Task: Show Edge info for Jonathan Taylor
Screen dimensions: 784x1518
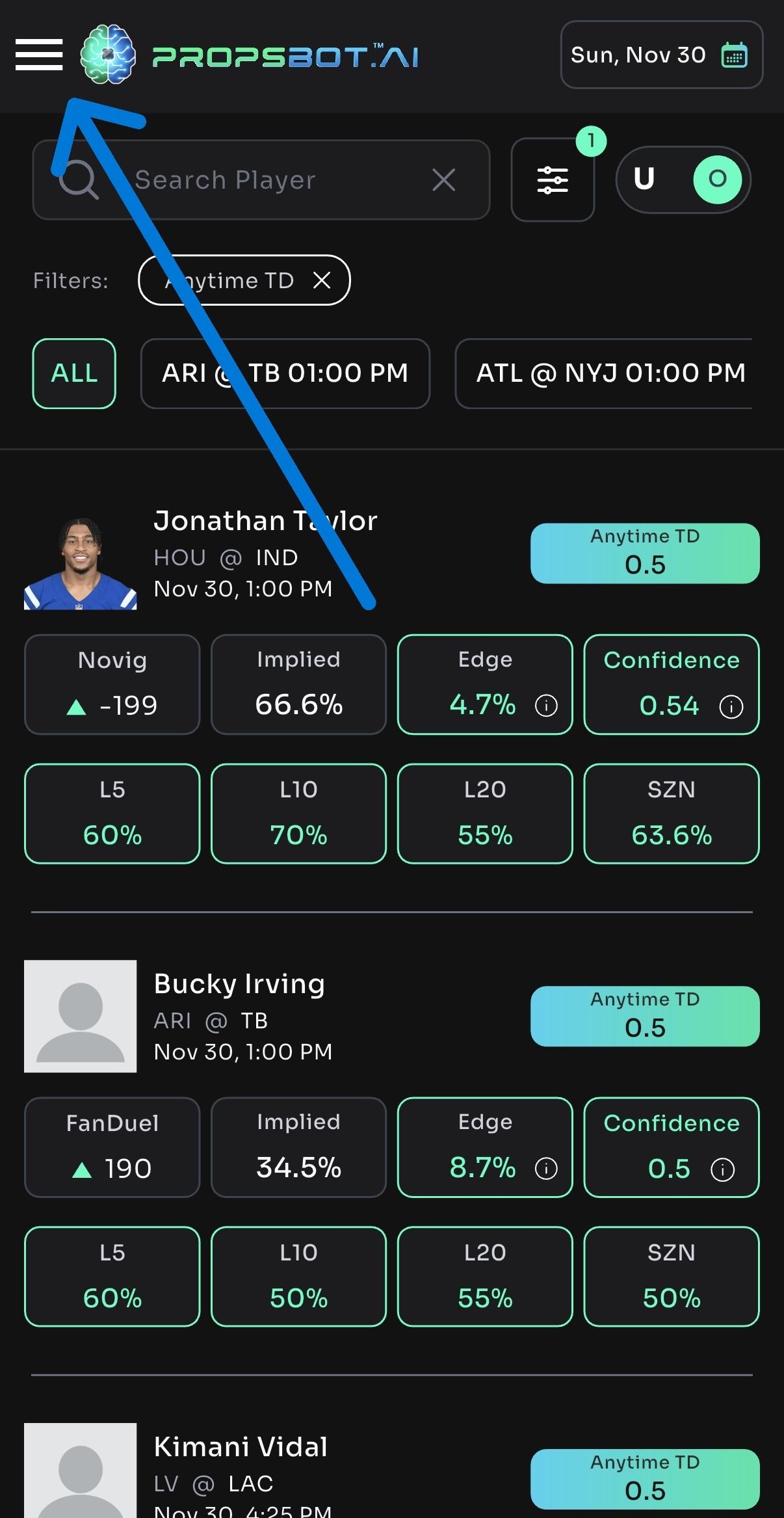Action: pos(546,706)
